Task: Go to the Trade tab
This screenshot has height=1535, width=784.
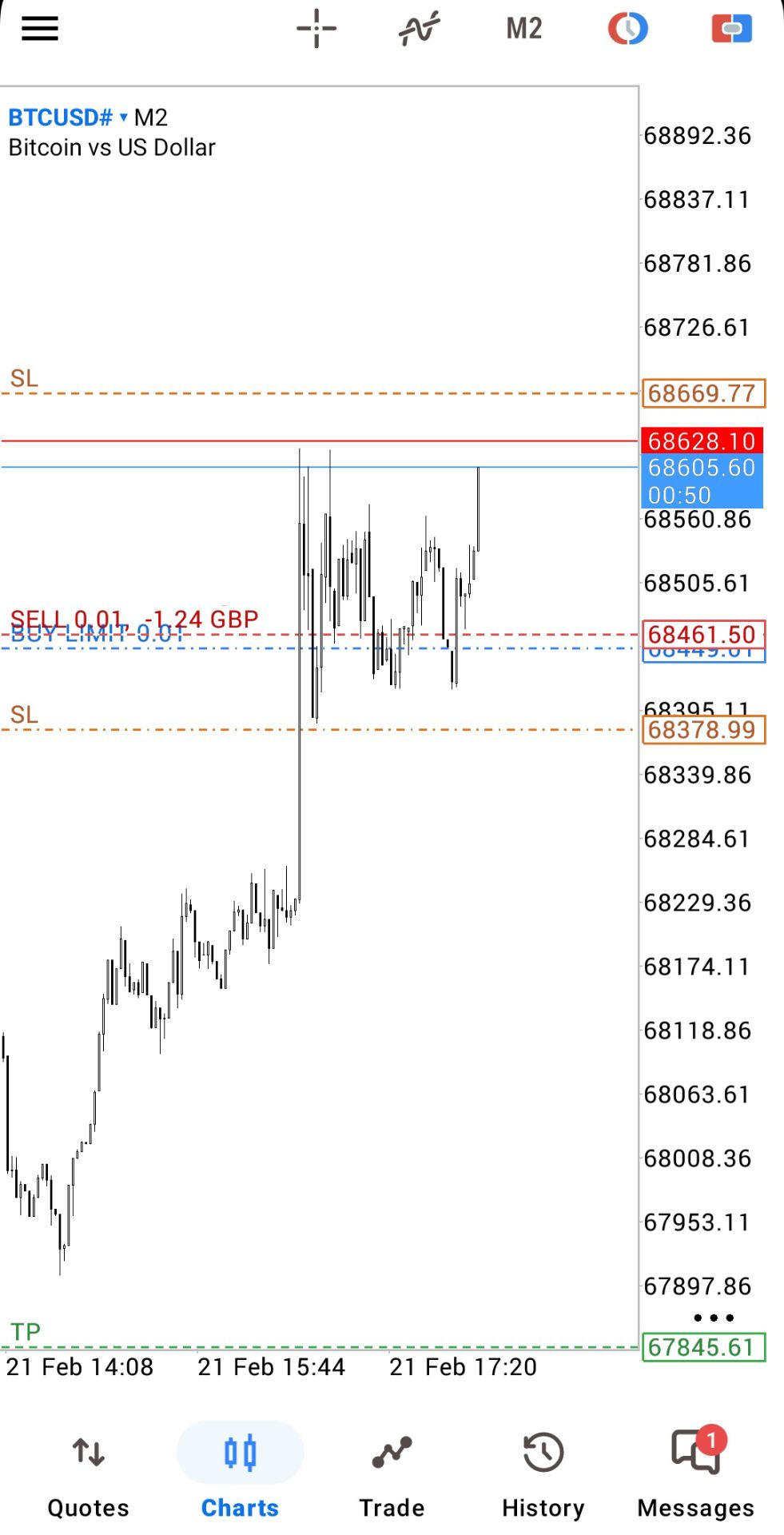Action: [392, 1473]
